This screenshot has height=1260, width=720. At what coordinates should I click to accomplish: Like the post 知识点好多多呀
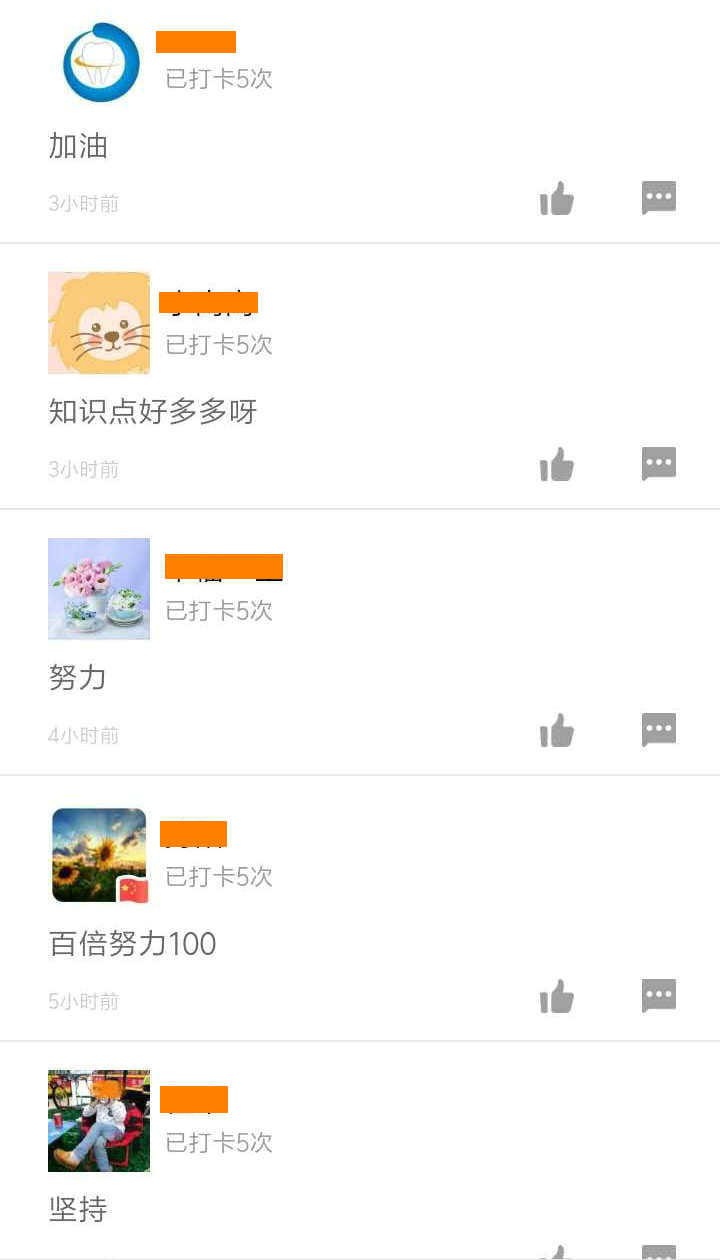[556, 464]
